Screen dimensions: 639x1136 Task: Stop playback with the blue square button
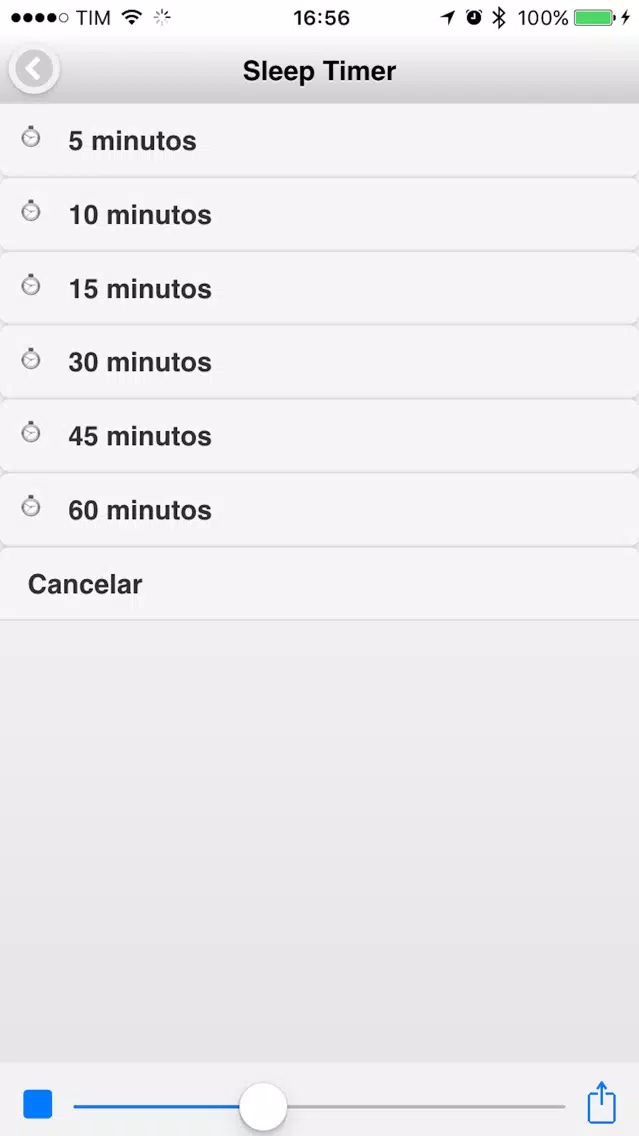(38, 1104)
